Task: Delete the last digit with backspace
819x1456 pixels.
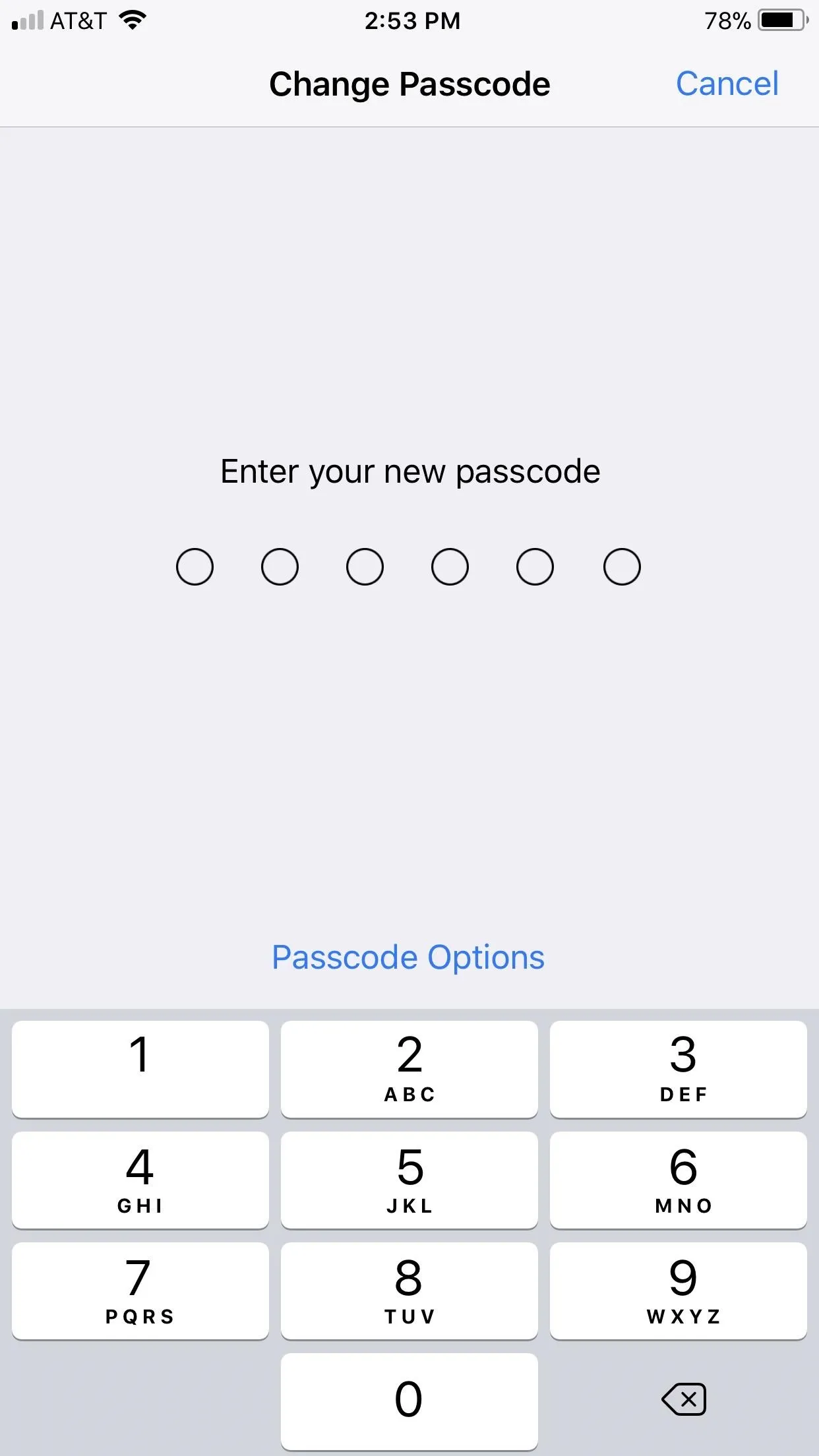Action: (684, 1399)
